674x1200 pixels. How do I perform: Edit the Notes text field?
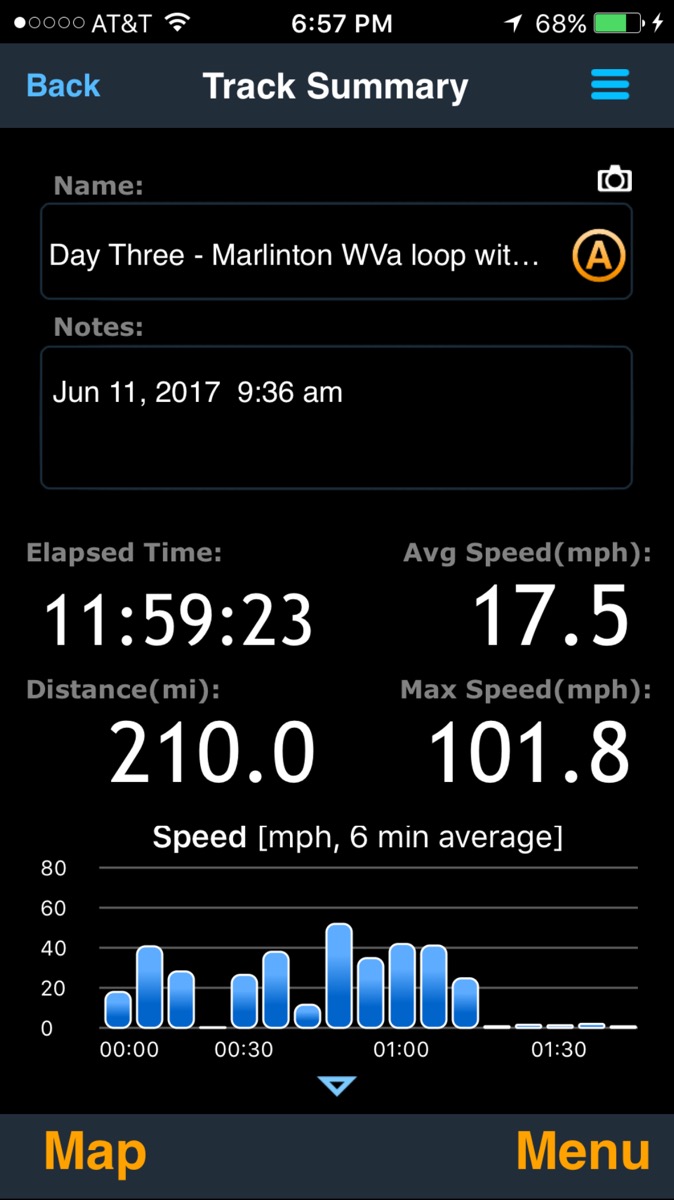336,417
